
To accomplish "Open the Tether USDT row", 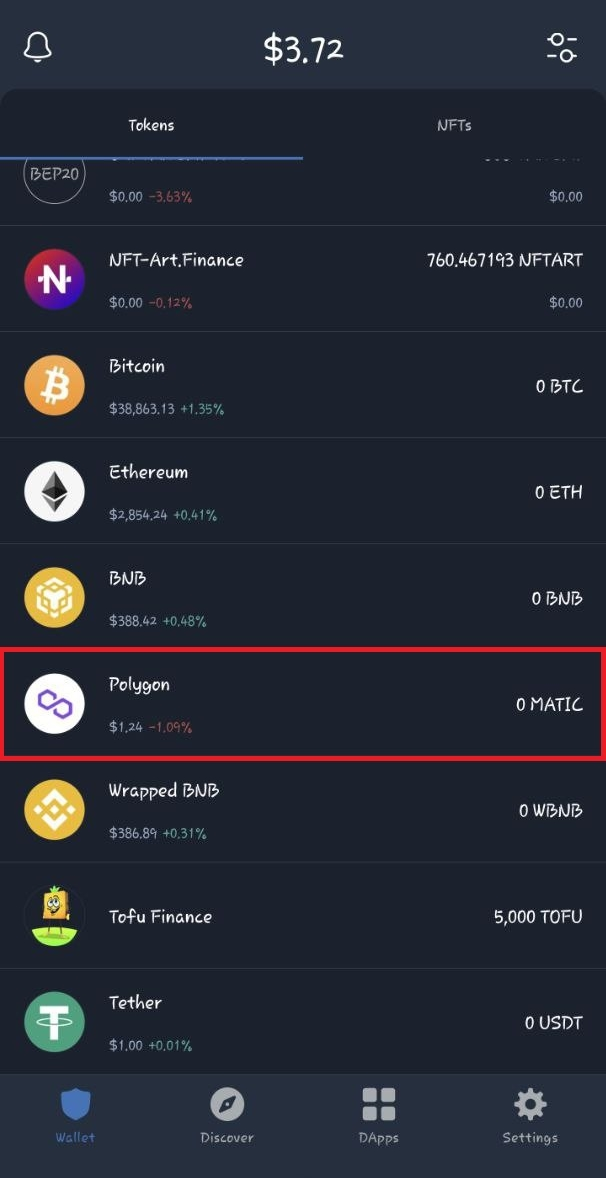I will [303, 1022].
